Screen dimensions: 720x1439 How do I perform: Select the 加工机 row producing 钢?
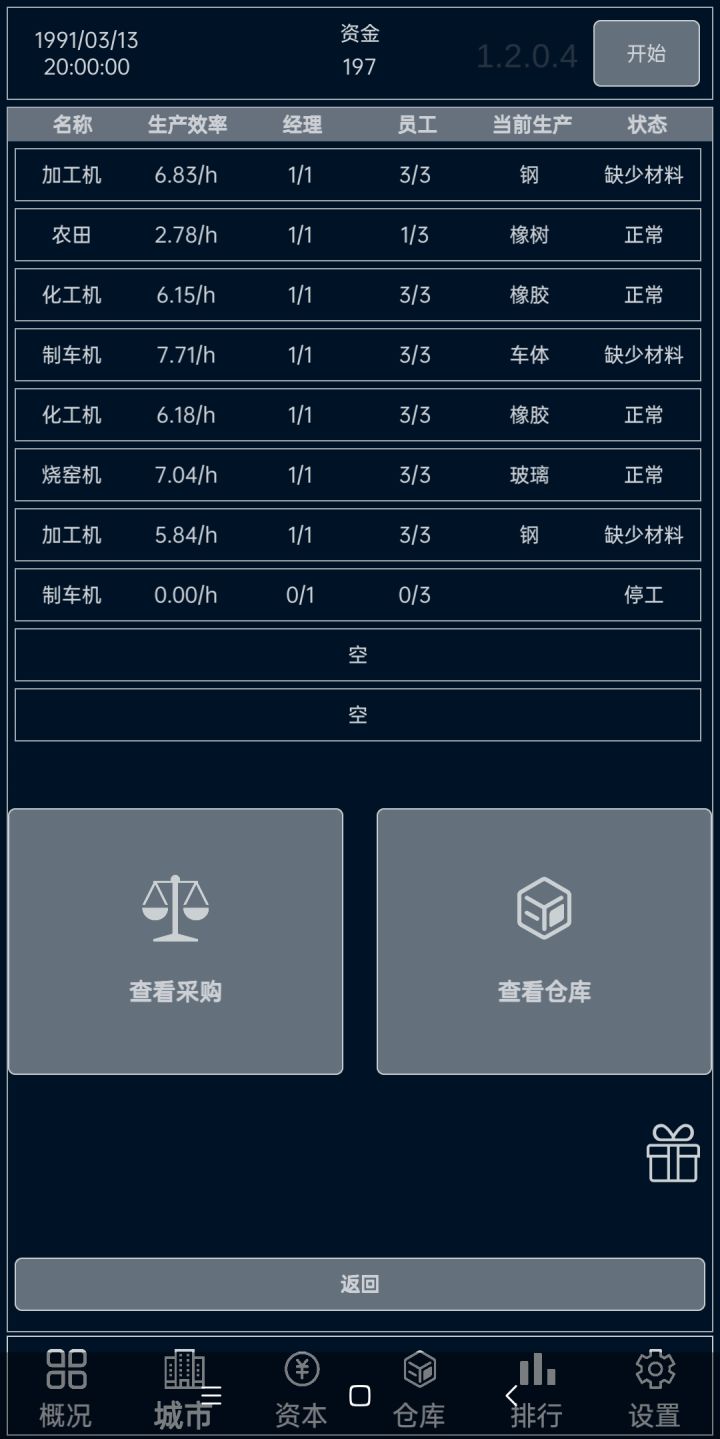[x=358, y=175]
